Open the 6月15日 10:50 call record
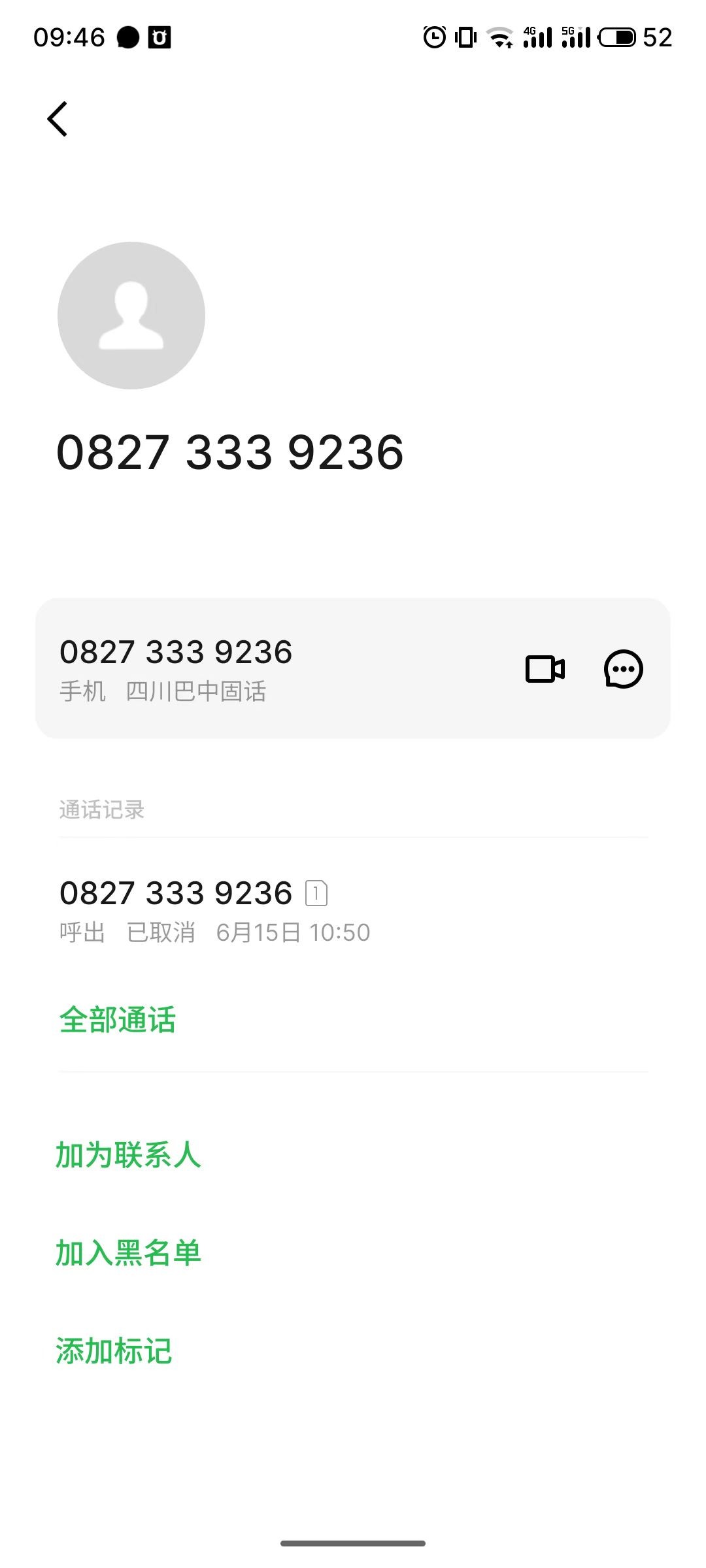This screenshot has width=706, height=1568. click(x=216, y=911)
